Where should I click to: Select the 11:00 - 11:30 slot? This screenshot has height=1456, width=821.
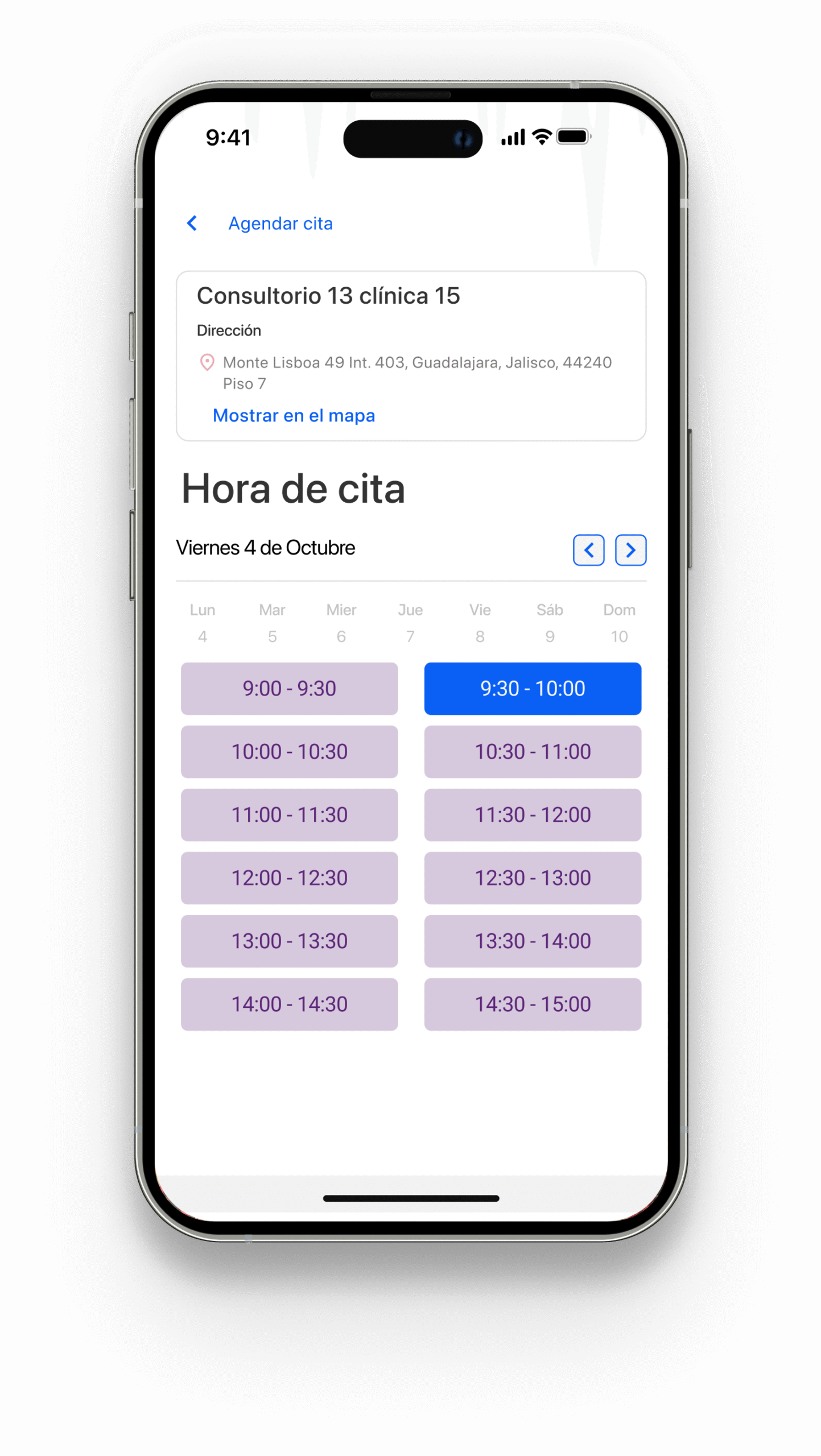[x=289, y=815]
